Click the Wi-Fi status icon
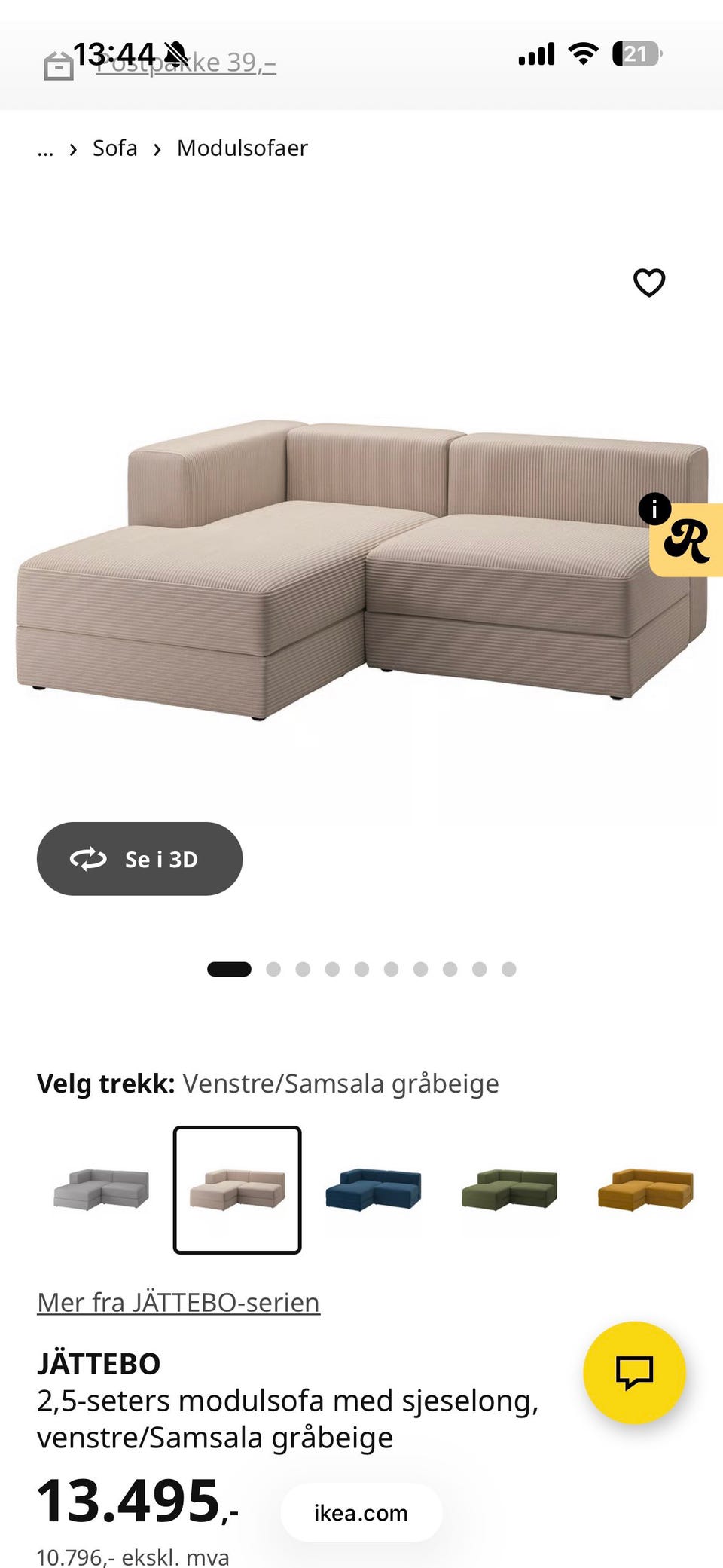This screenshot has width=723, height=1568. (x=581, y=53)
